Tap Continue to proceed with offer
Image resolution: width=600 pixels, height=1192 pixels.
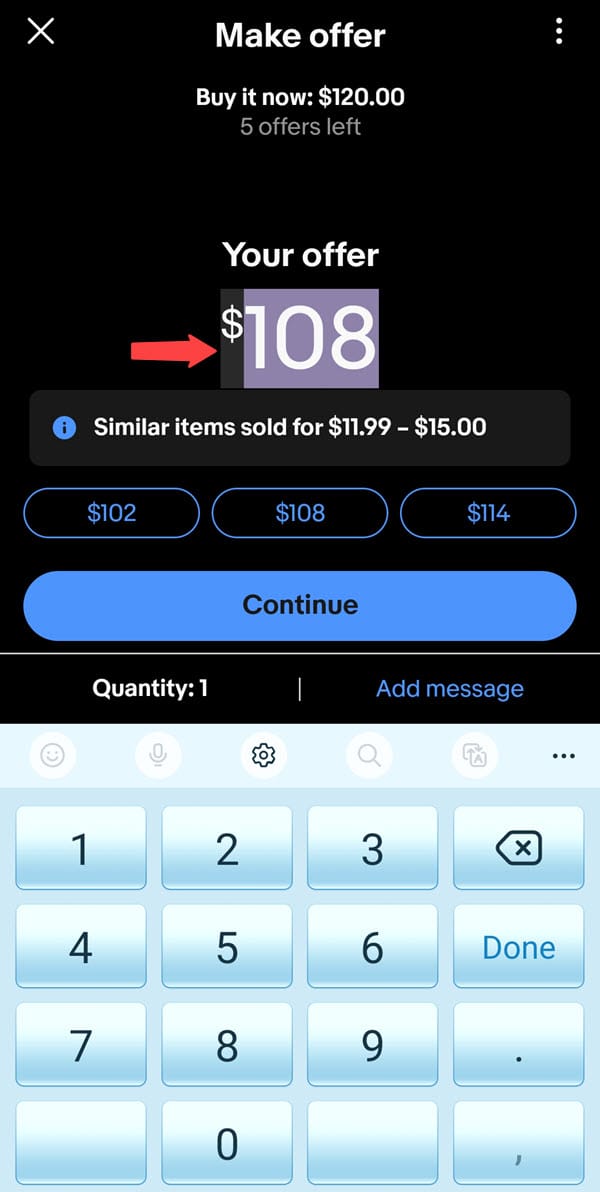(x=300, y=605)
